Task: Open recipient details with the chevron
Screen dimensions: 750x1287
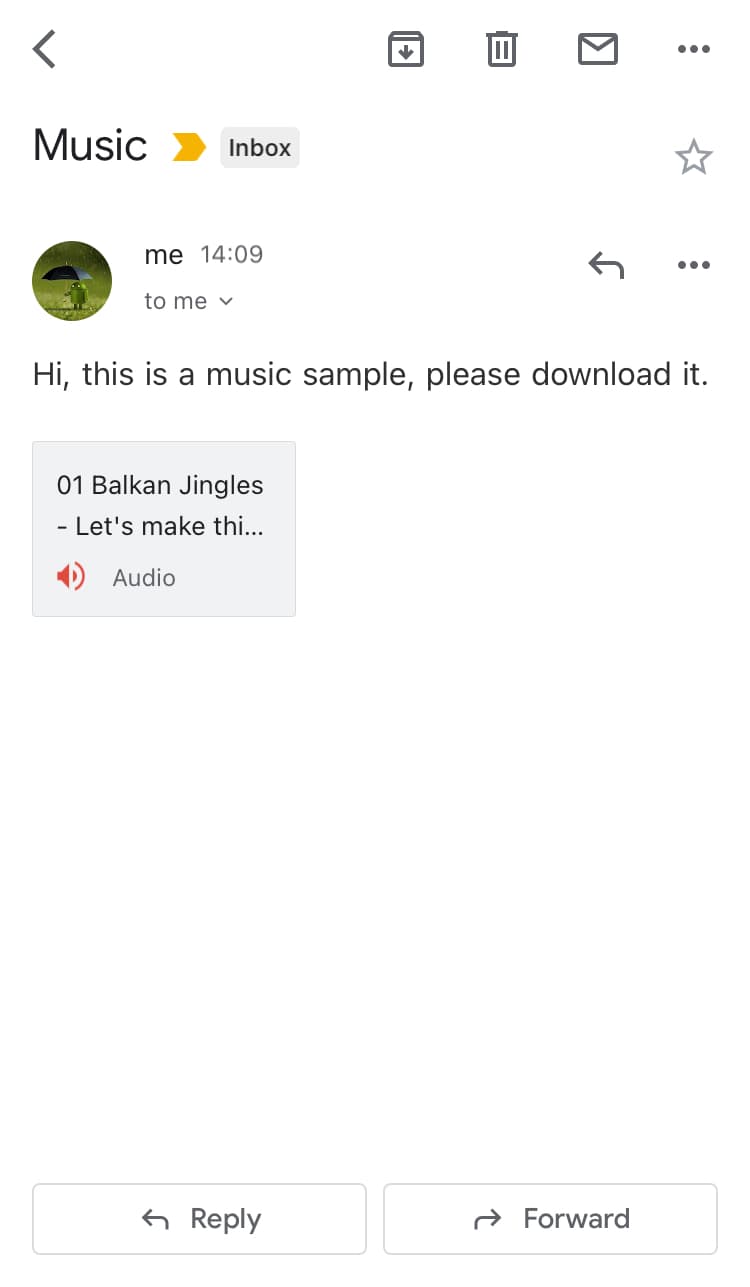Action: pos(224,301)
